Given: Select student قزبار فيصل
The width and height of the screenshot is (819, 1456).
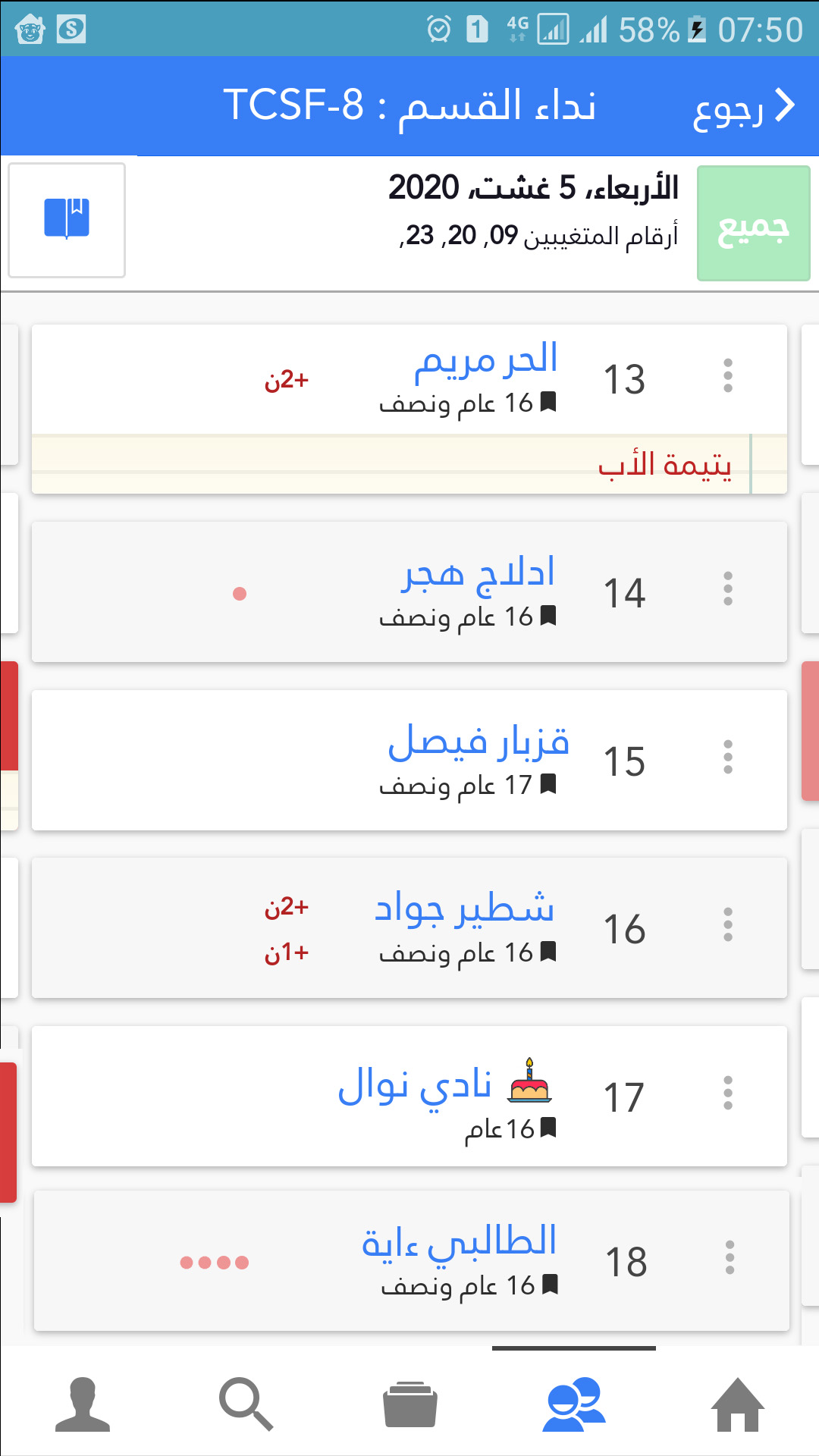Looking at the screenshot, I should [478, 742].
